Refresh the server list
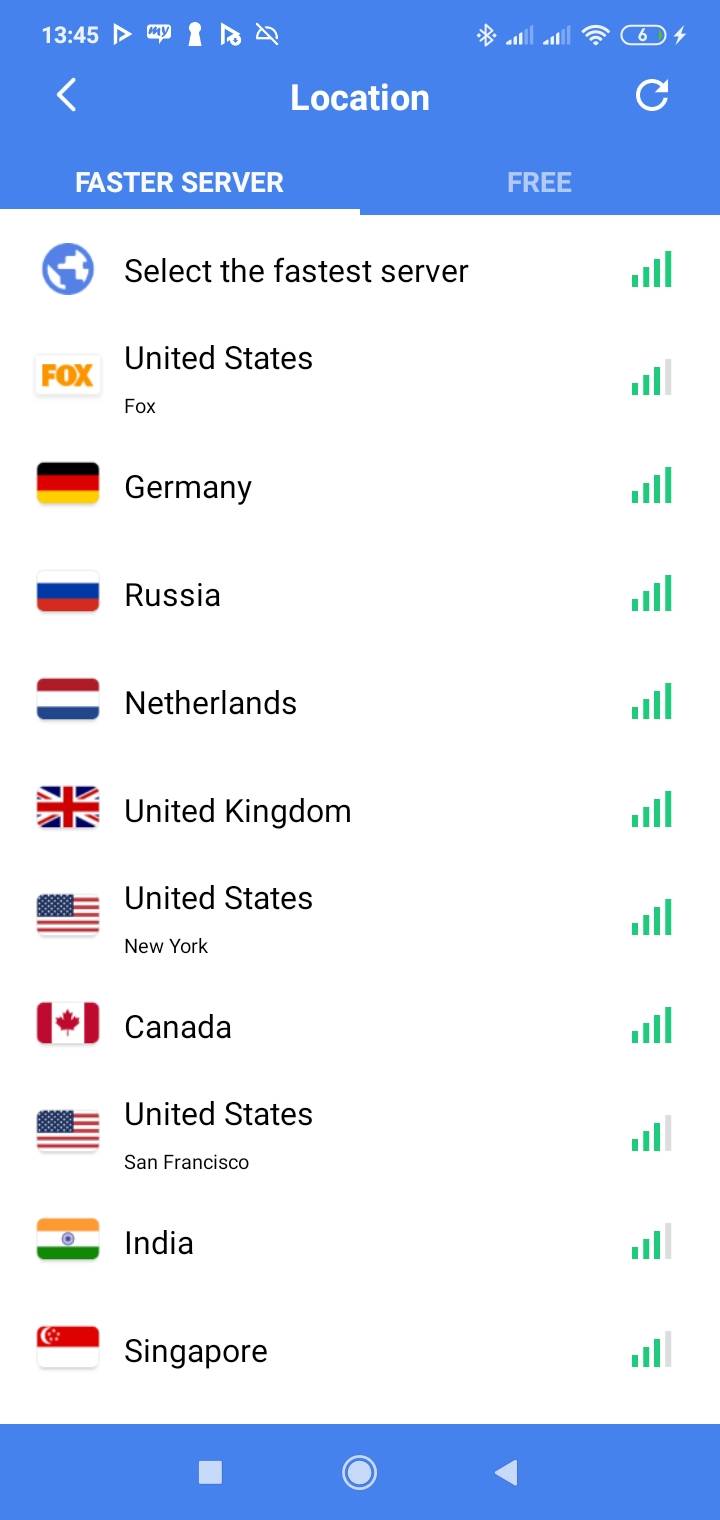 [652, 96]
